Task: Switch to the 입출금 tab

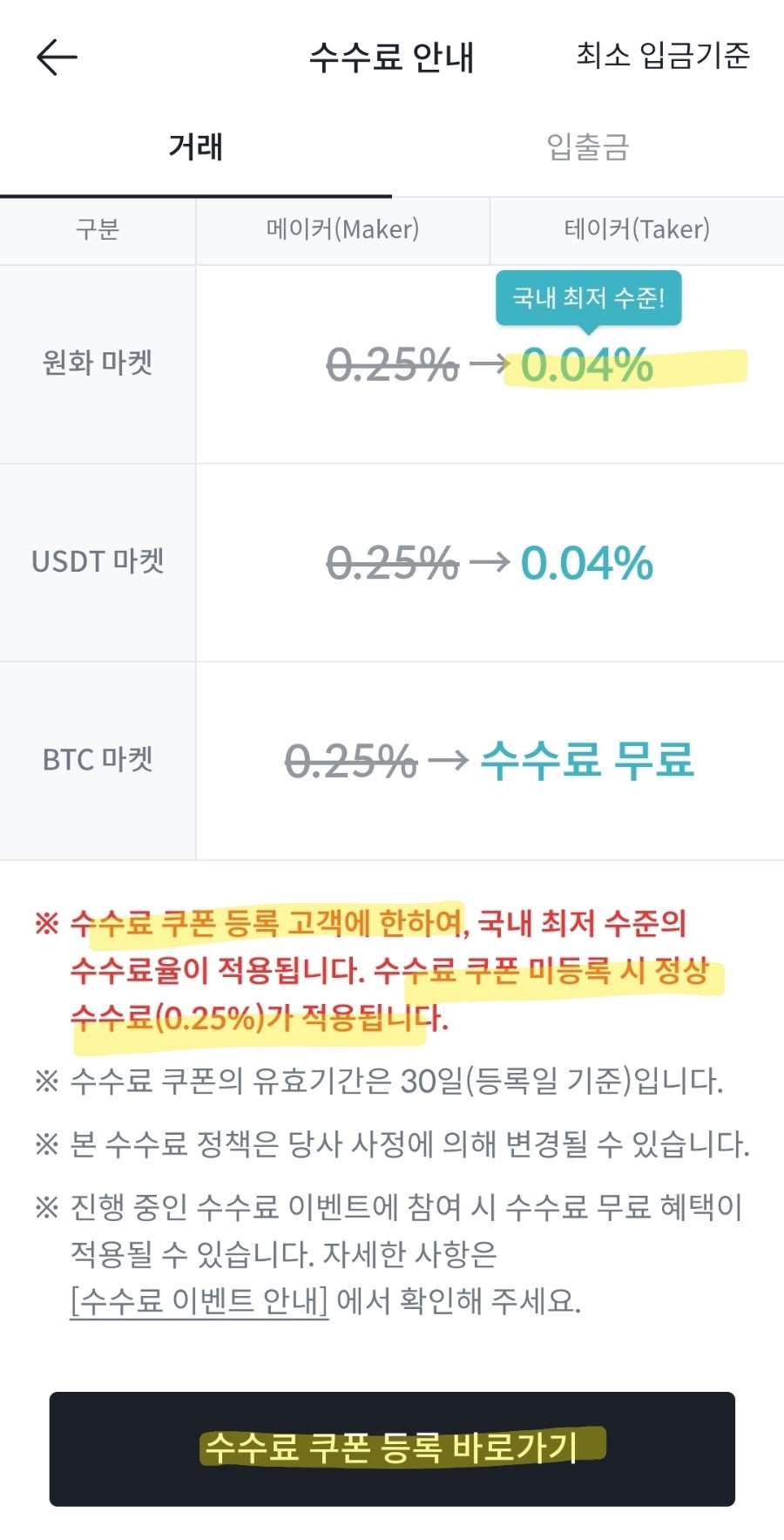Action: coord(588,146)
